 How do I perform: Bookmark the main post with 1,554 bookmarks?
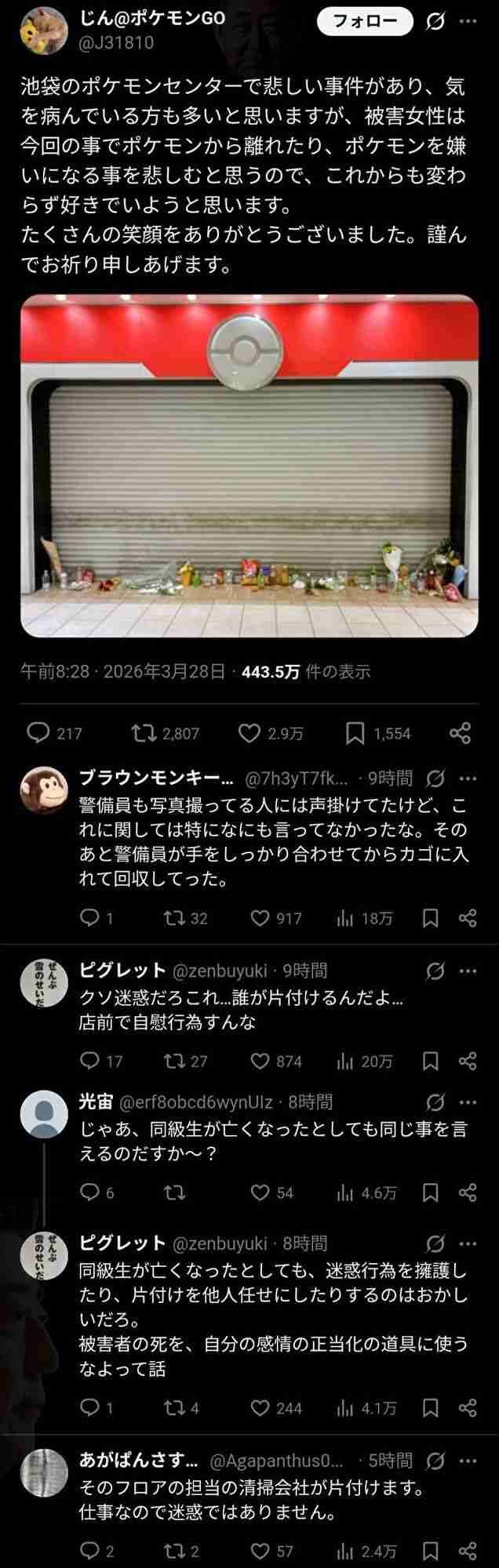(x=355, y=733)
